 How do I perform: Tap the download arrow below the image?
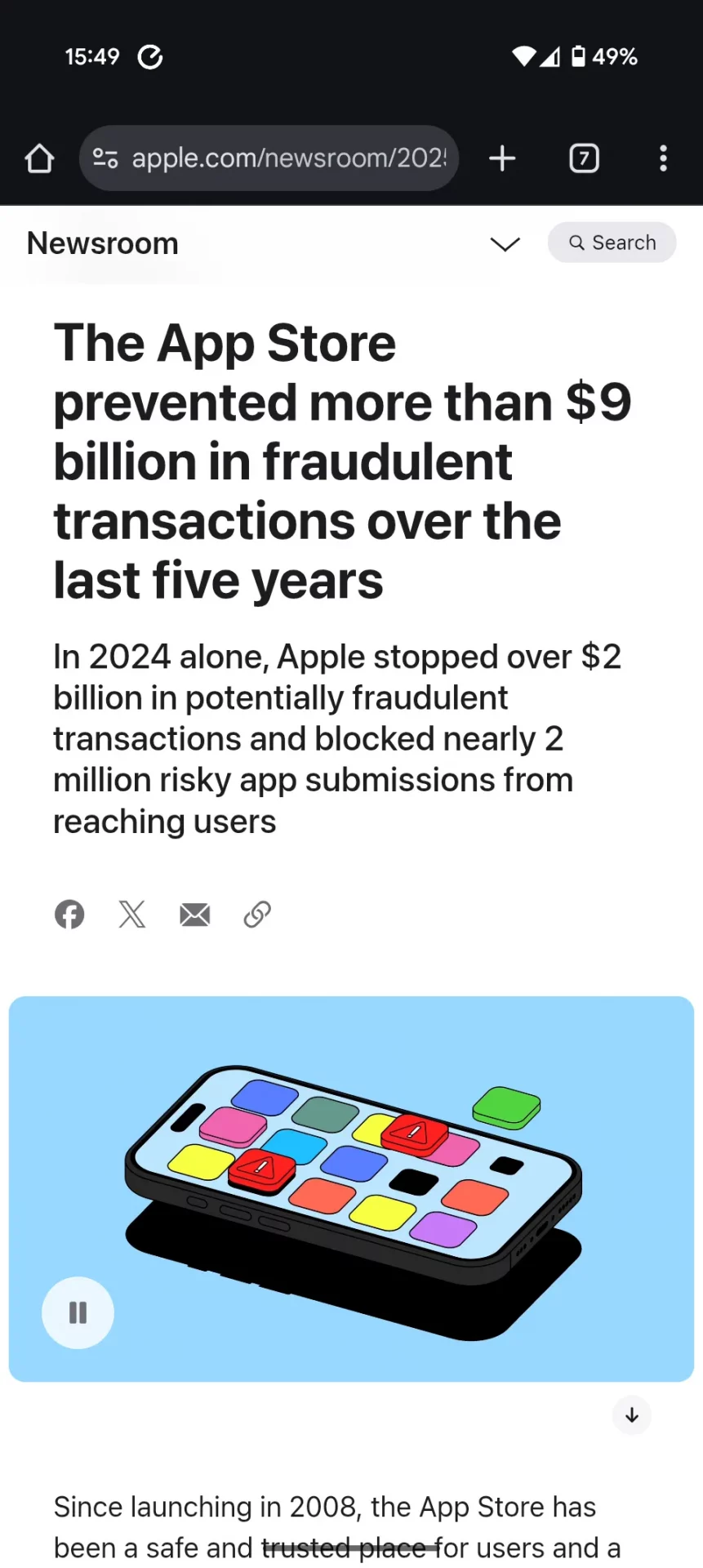point(631,1415)
